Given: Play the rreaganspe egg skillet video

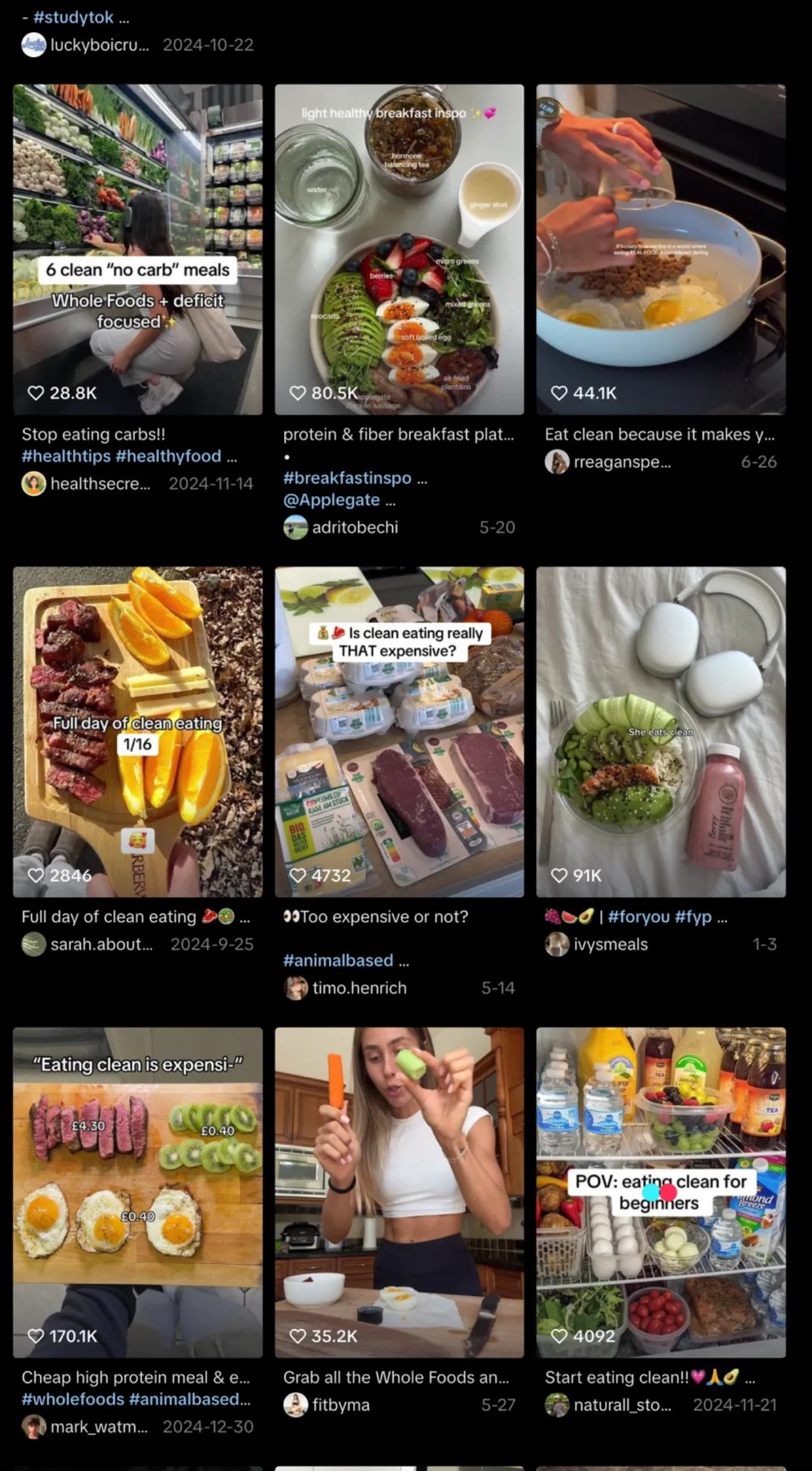Looking at the screenshot, I should tap(660, 249).
